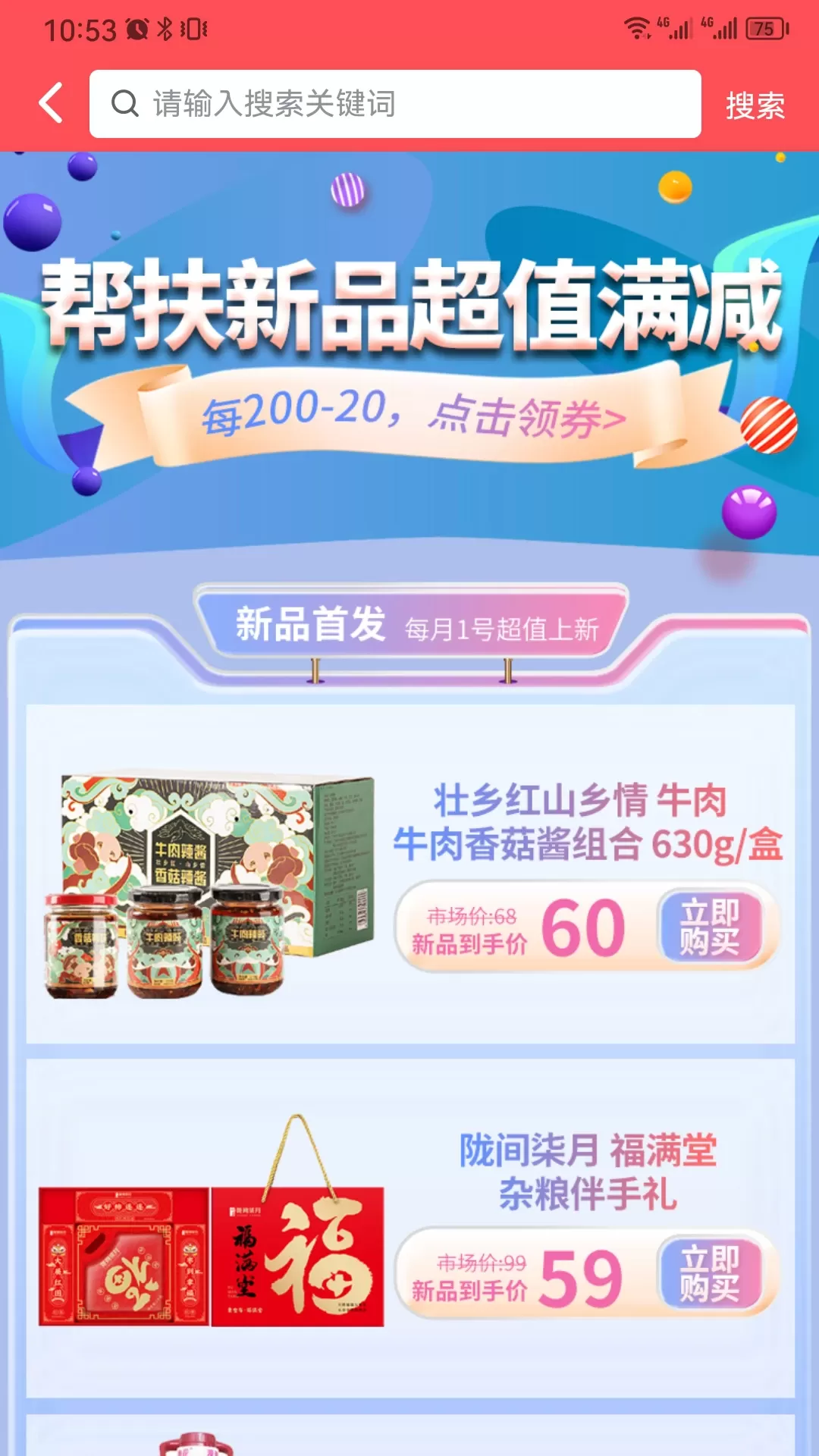This screenshot has height=1456, width=819.
Task: Open the 牛肉香菇酱 gift box product image
Action: pos(210,885)
